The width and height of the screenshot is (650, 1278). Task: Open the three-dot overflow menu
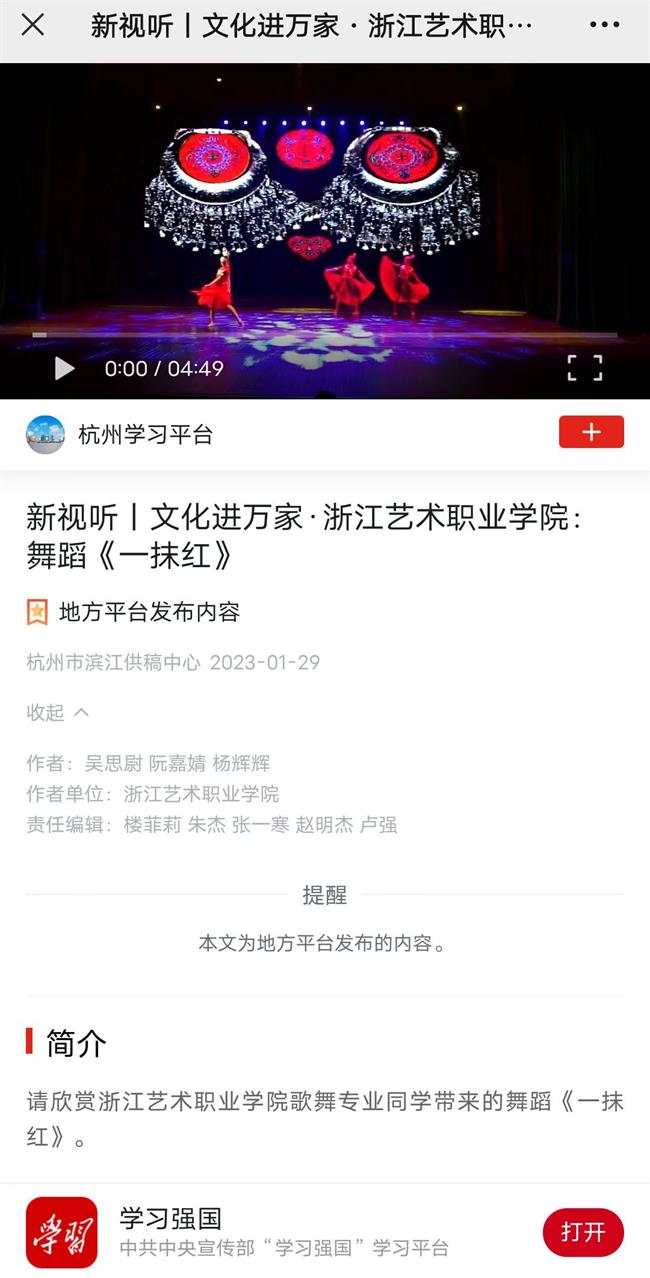pos(604,25)
